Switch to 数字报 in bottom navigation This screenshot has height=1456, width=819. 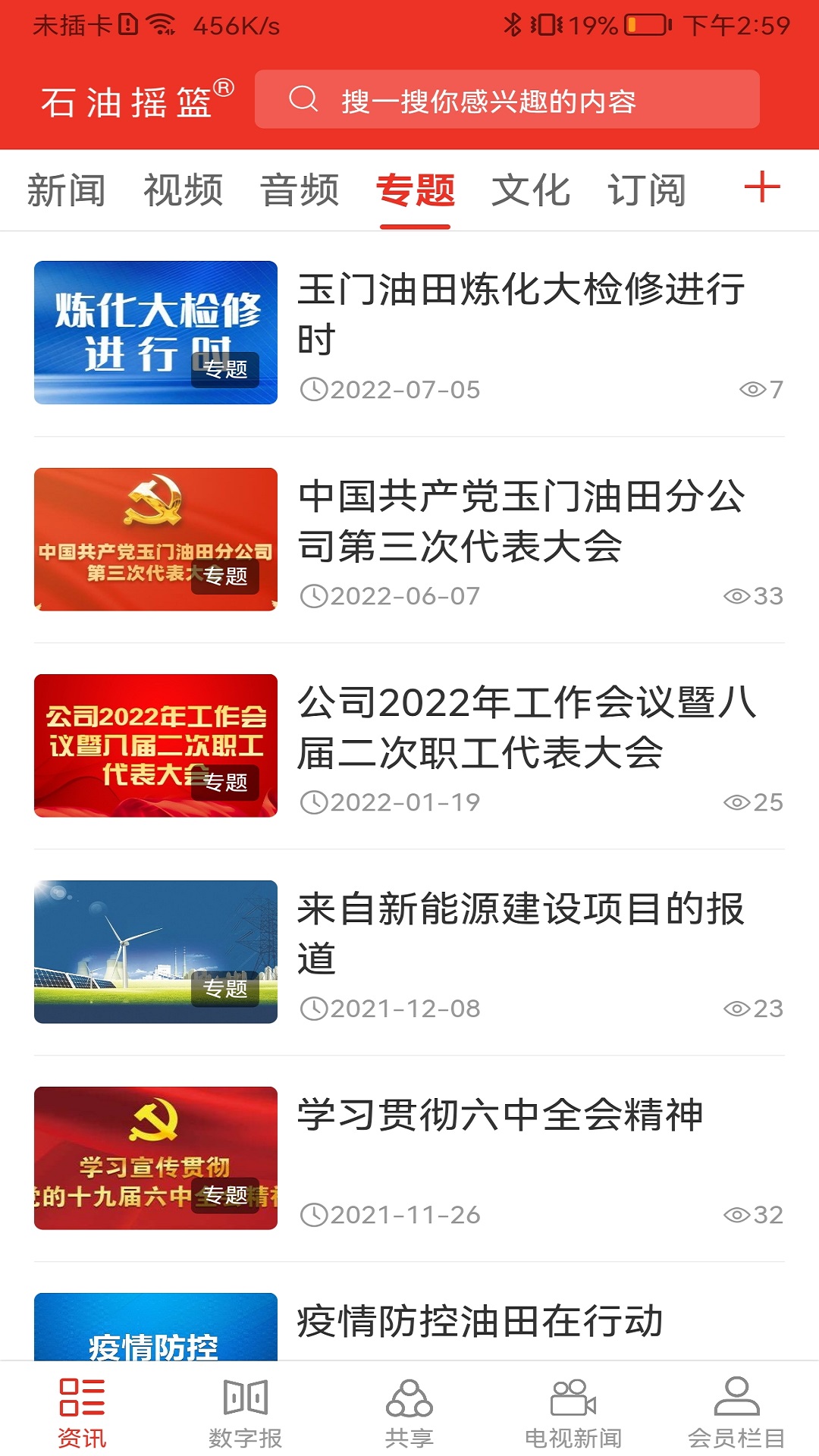point(246,1413)
